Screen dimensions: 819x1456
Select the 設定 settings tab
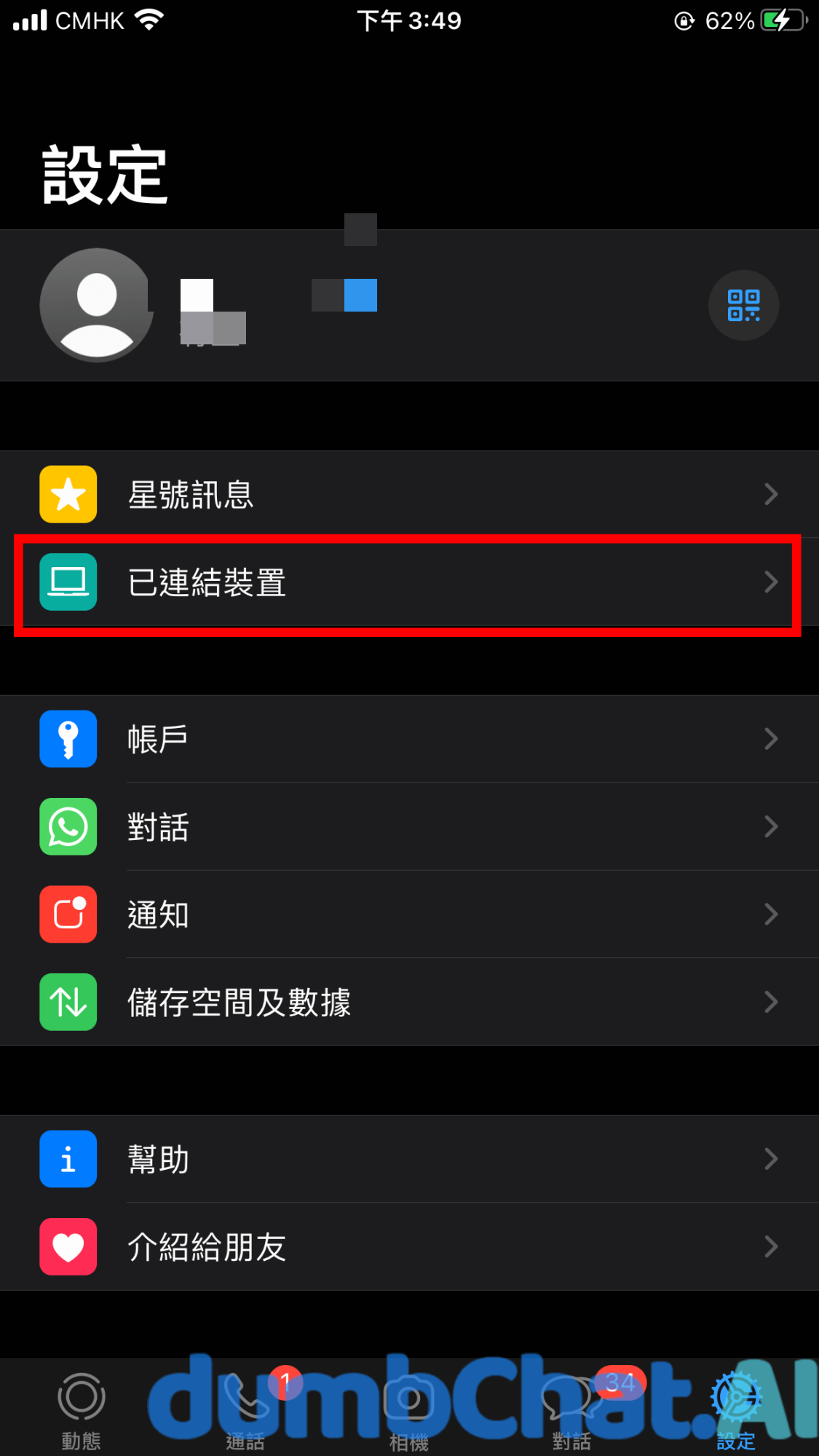(x=736, y=1410)
